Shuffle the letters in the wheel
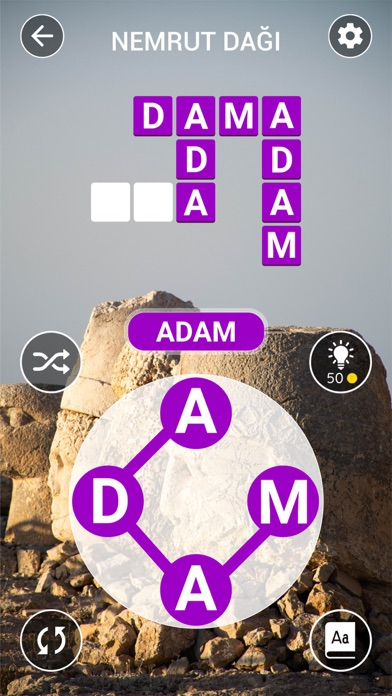Image resolution: width=392 pixels, height=696 pixels. (x=51, y=362)
